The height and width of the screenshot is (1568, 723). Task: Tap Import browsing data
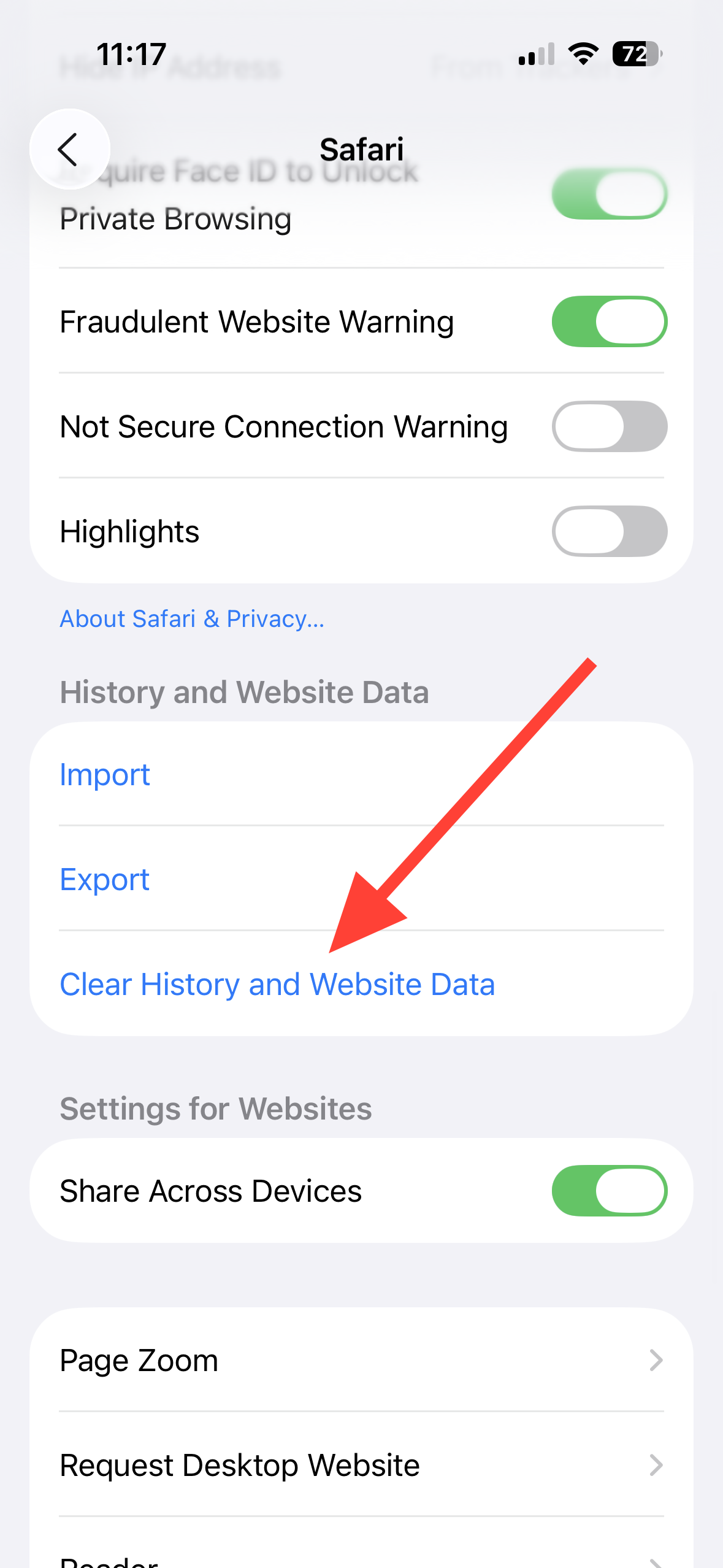pos(105,774)
